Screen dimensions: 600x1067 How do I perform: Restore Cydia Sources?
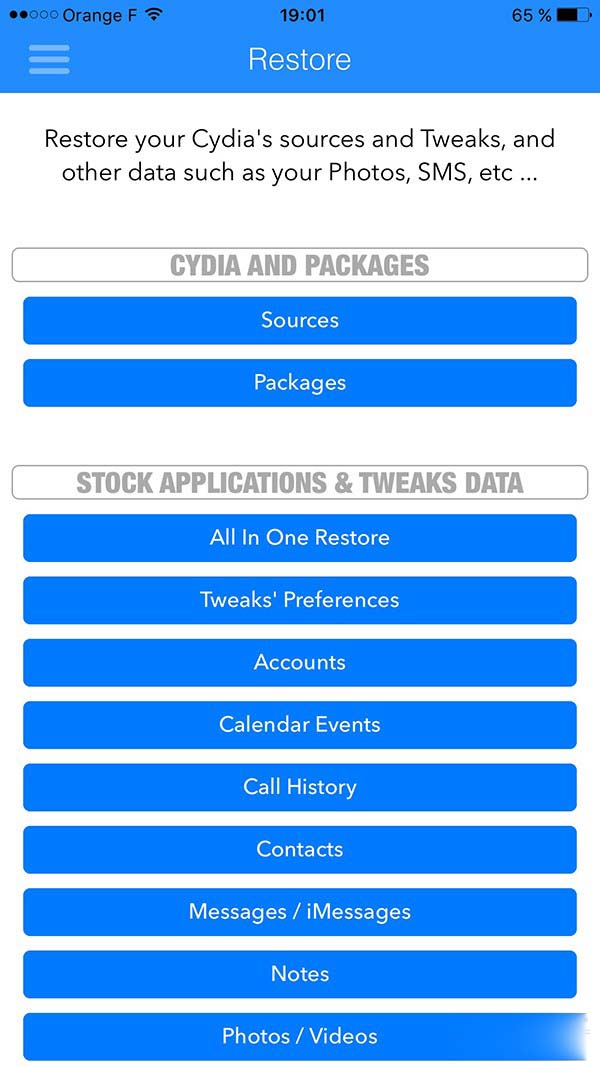pos(300,320)
